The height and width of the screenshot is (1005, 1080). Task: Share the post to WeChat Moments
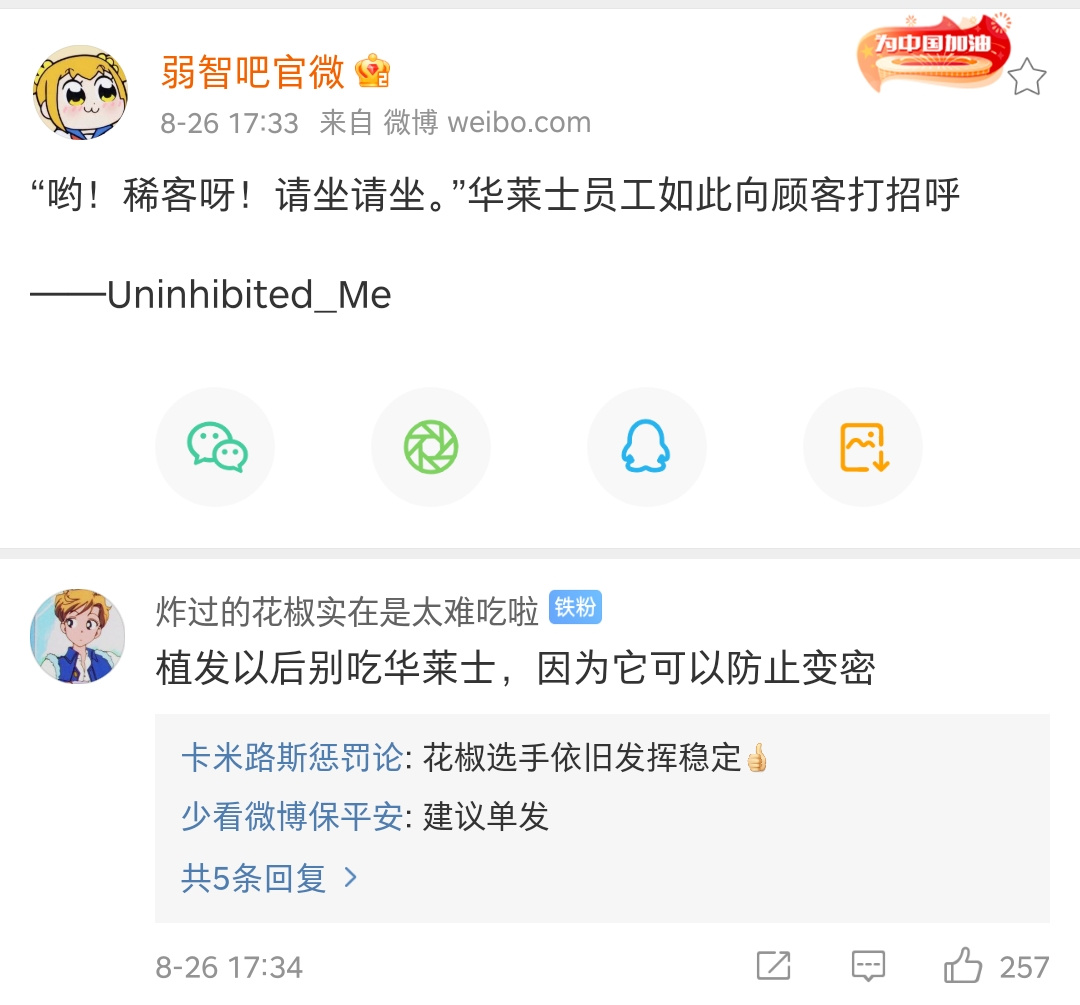tap(431, 447)
